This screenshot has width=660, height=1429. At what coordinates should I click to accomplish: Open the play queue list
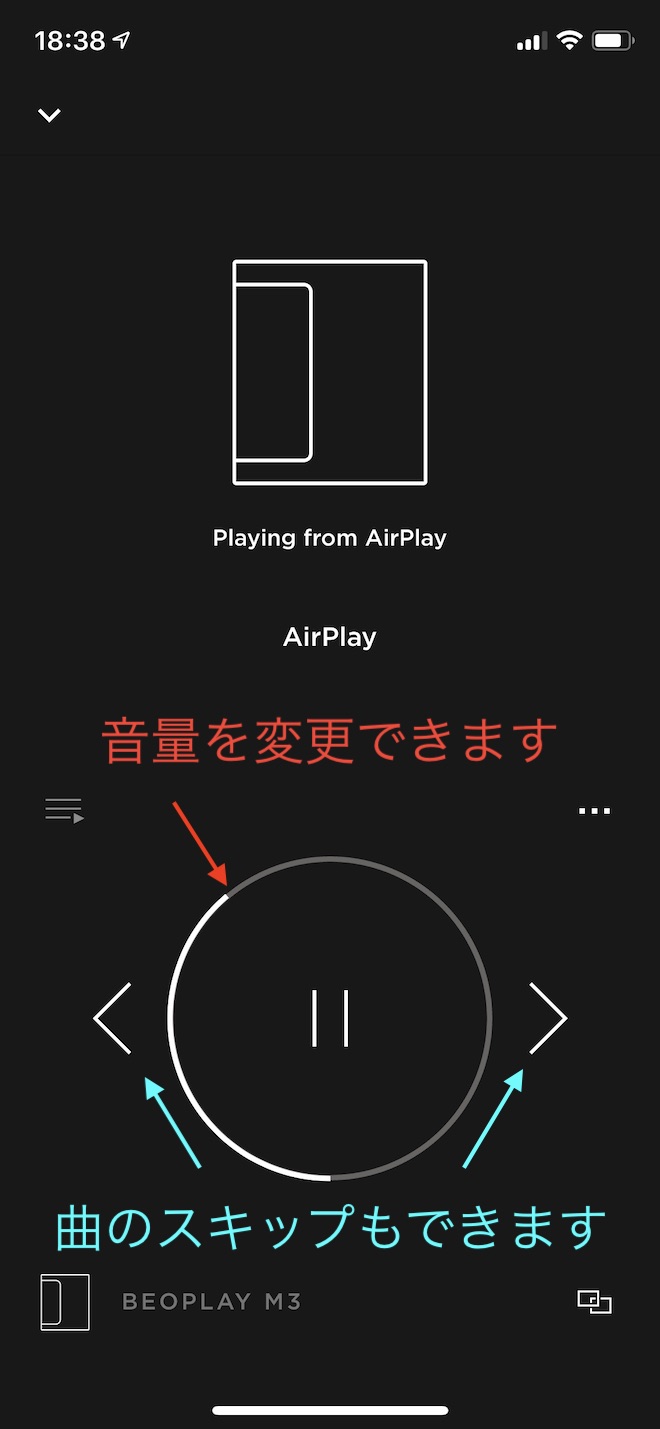(x=64, y=809)
